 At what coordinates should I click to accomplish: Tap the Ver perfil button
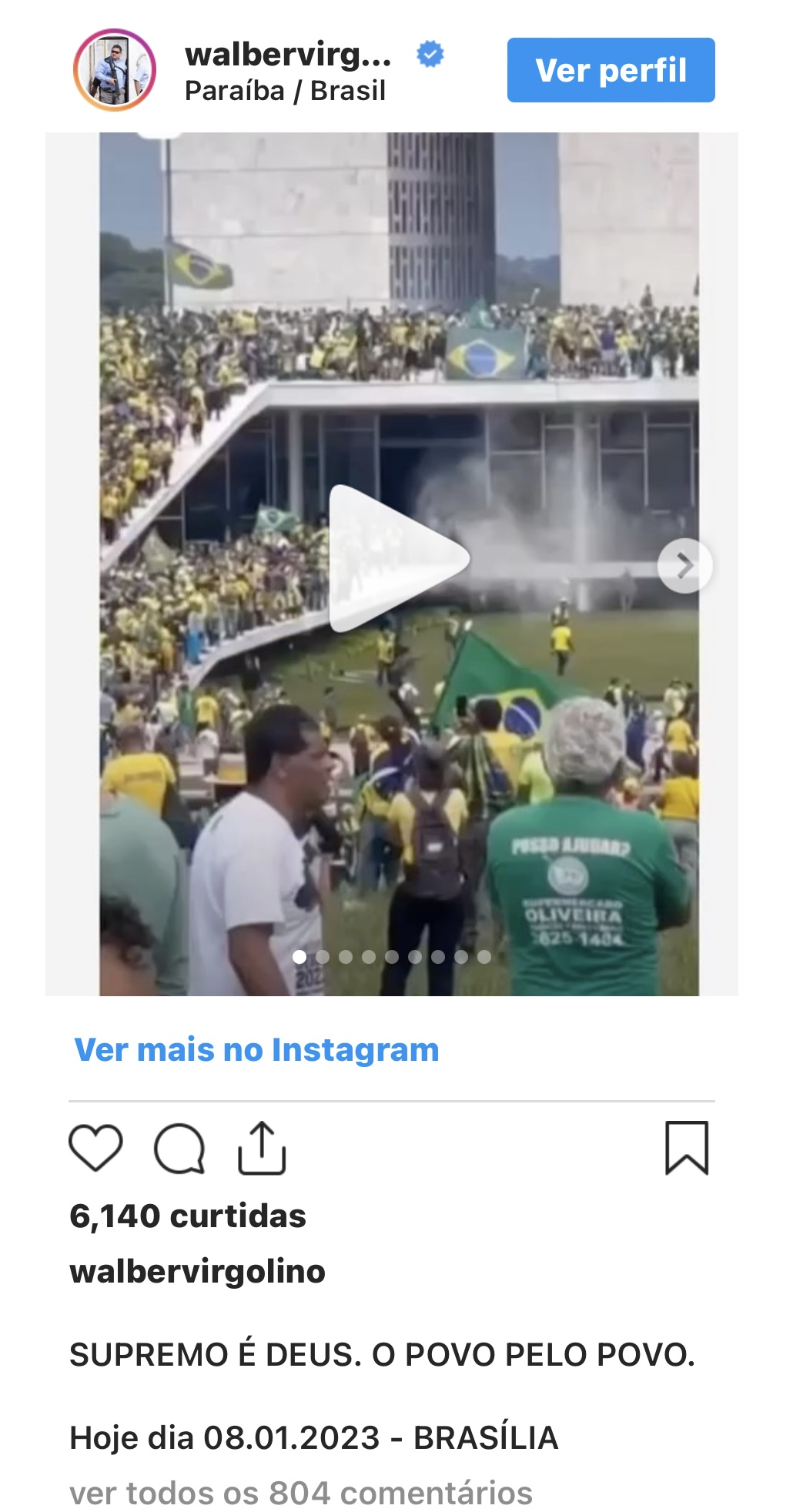pos(610,70)
